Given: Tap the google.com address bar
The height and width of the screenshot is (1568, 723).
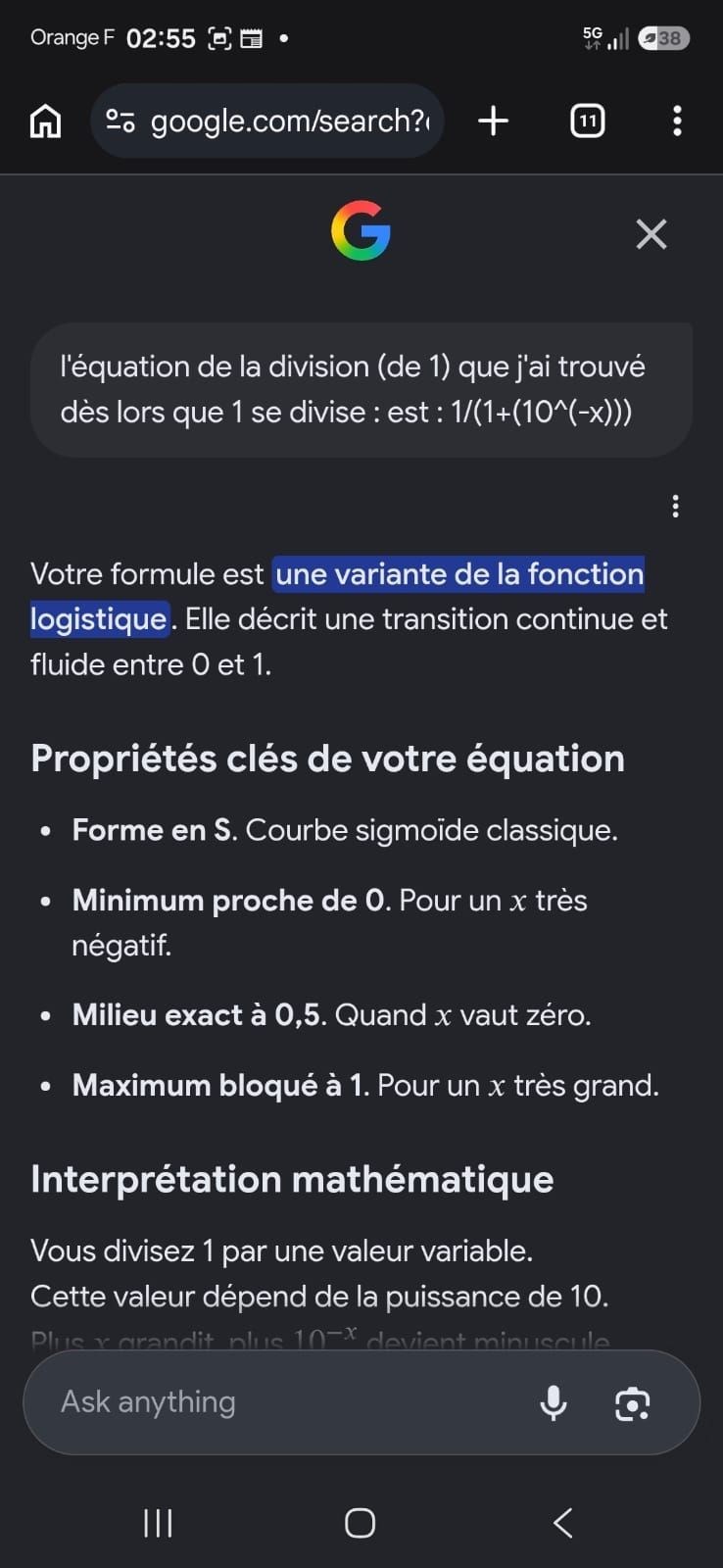Looking at the screenshot, I should coord(267,121).
